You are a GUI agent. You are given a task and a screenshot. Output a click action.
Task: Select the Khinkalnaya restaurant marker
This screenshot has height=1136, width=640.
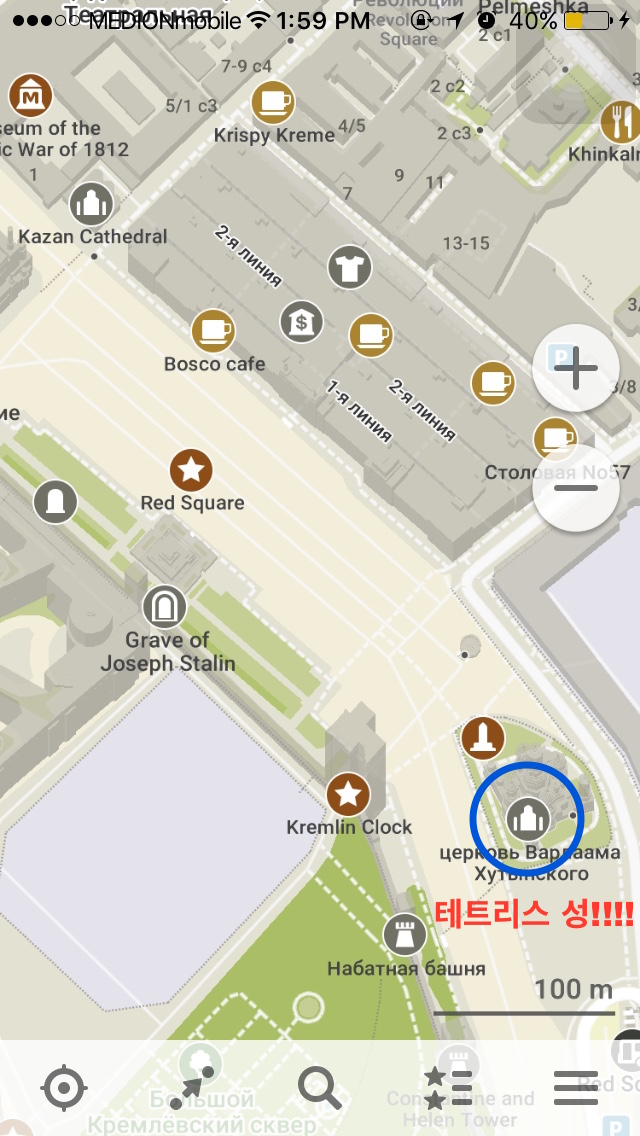pyautogui.click(x=621, y=121)
